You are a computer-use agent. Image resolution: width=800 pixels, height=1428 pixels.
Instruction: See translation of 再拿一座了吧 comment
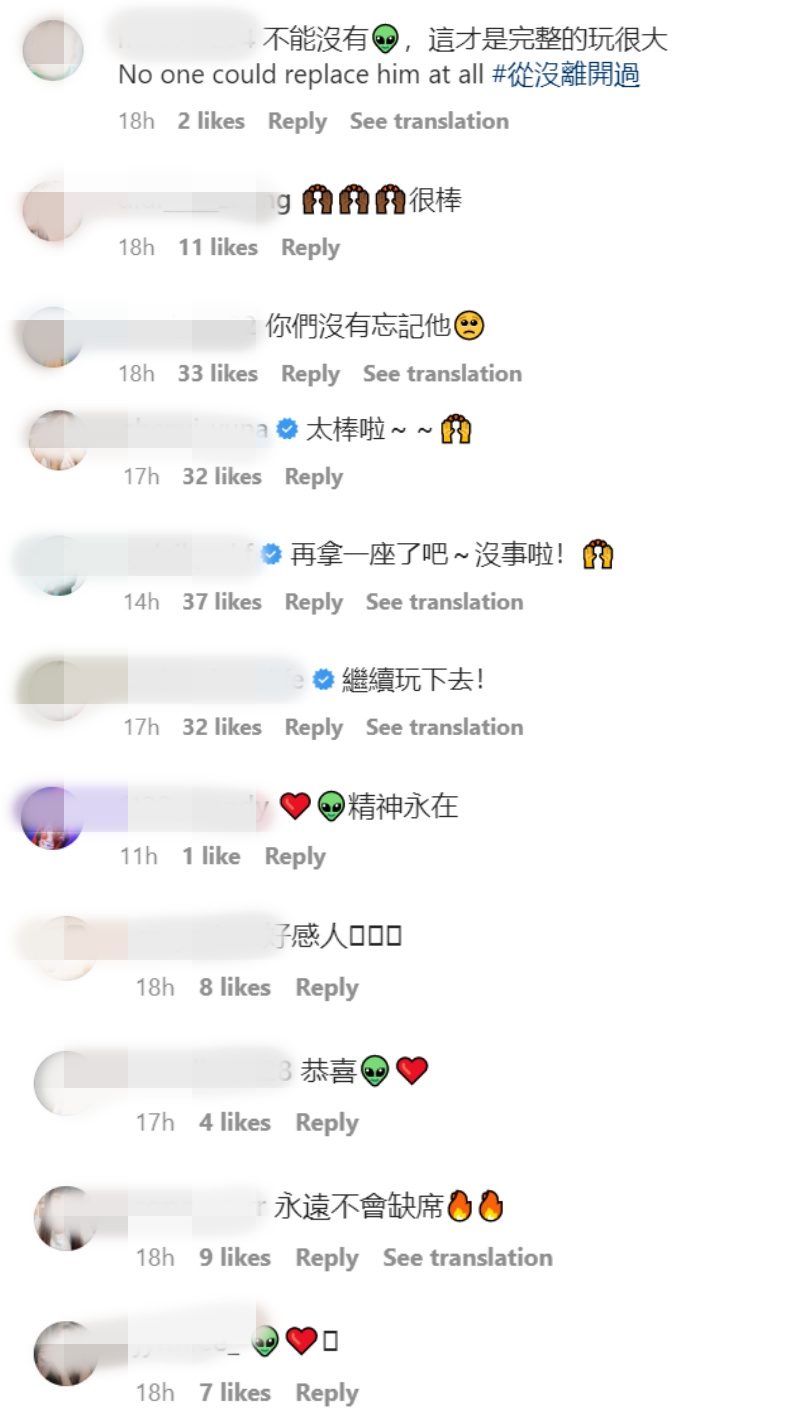click(444, 602)
